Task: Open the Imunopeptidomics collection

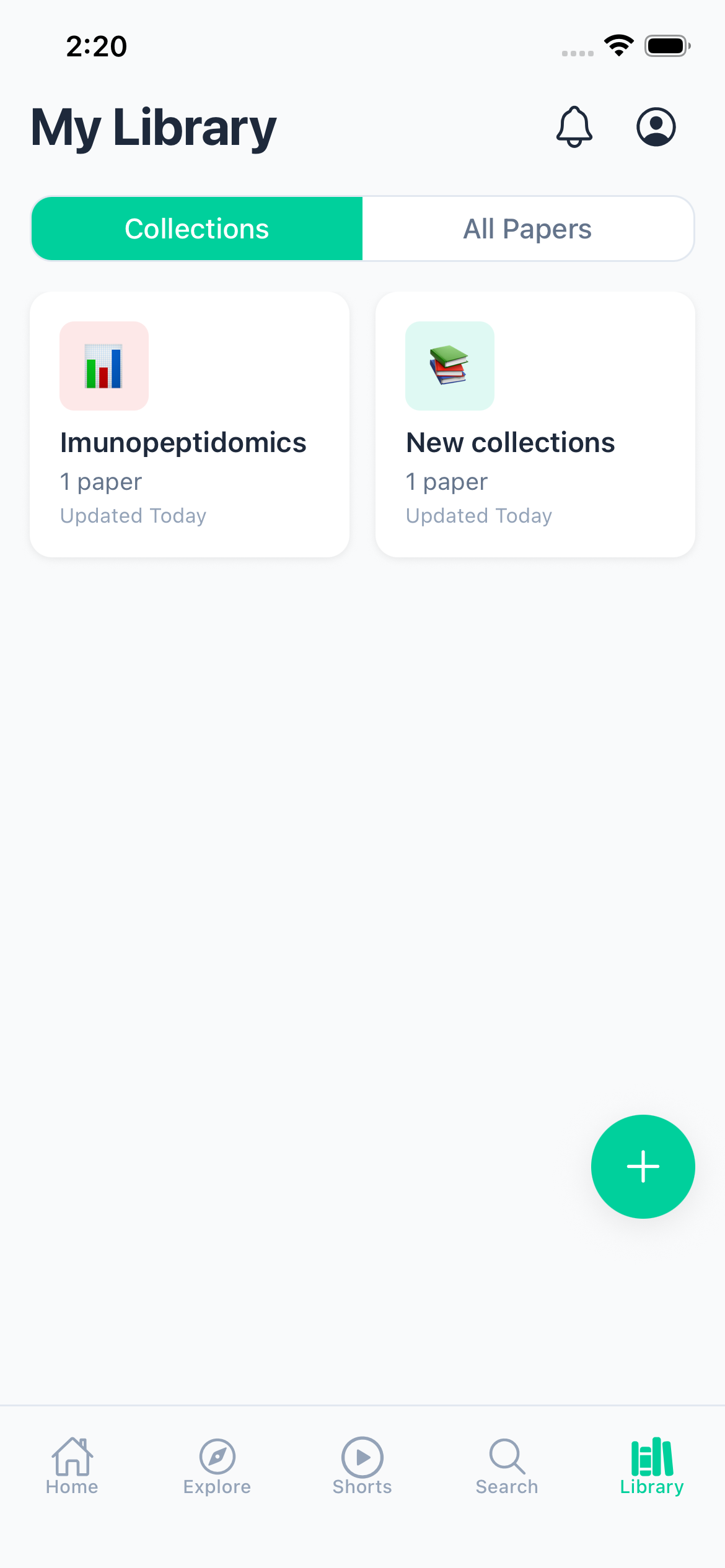Action: click(x=190, y=424)
